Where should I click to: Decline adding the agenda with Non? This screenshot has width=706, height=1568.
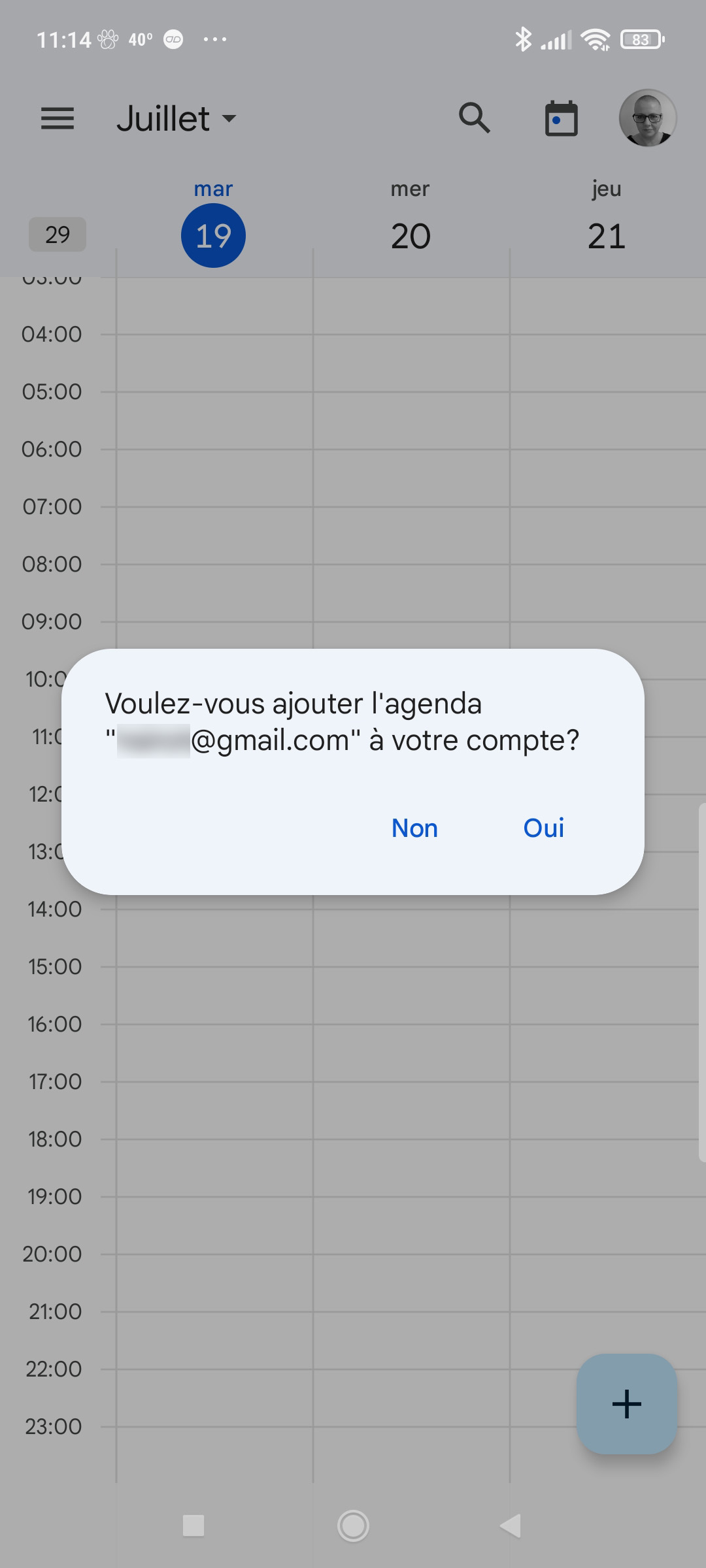click(x=414, y=828)
